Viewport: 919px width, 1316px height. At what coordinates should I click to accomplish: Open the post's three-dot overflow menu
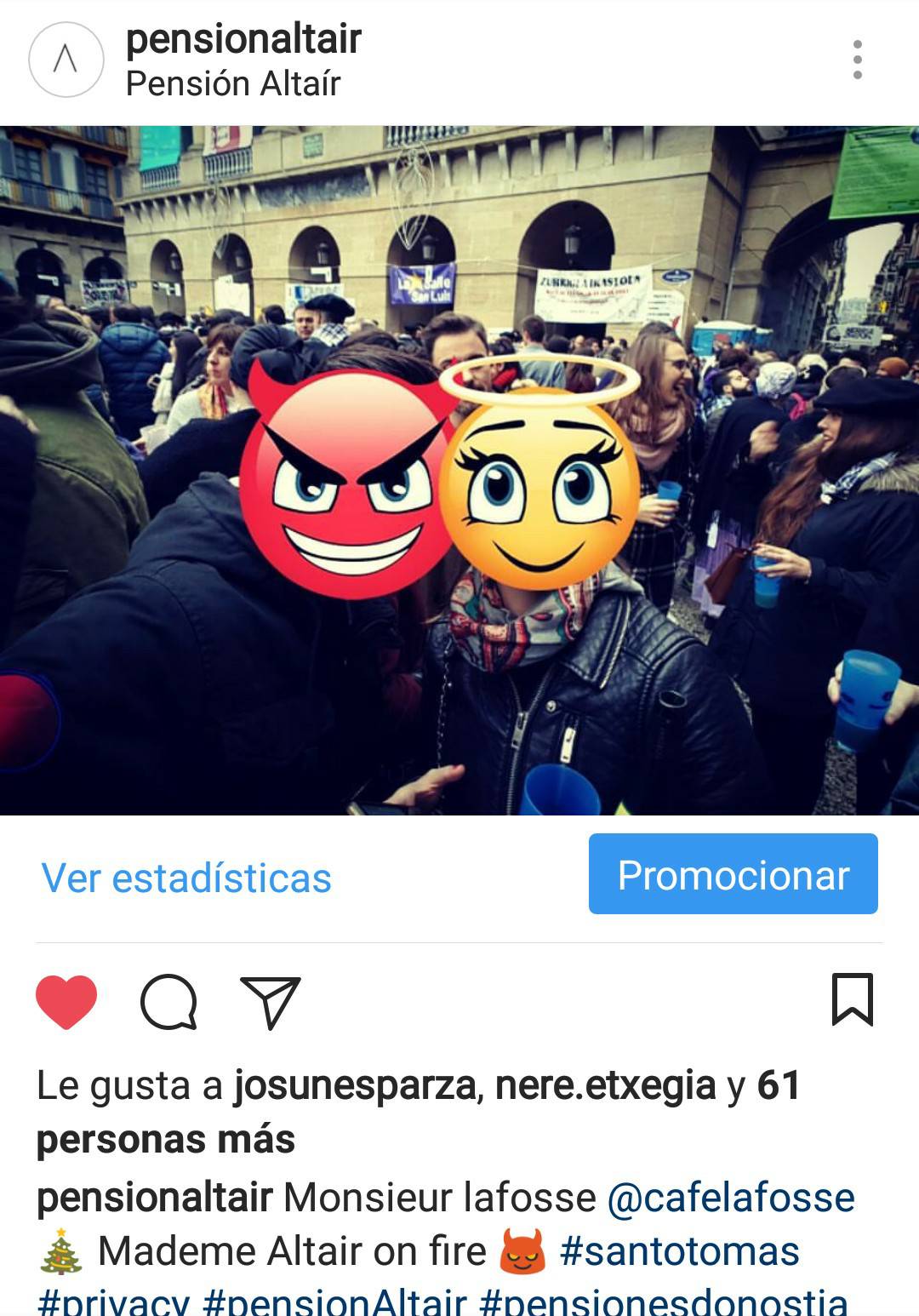pos(857,60)
